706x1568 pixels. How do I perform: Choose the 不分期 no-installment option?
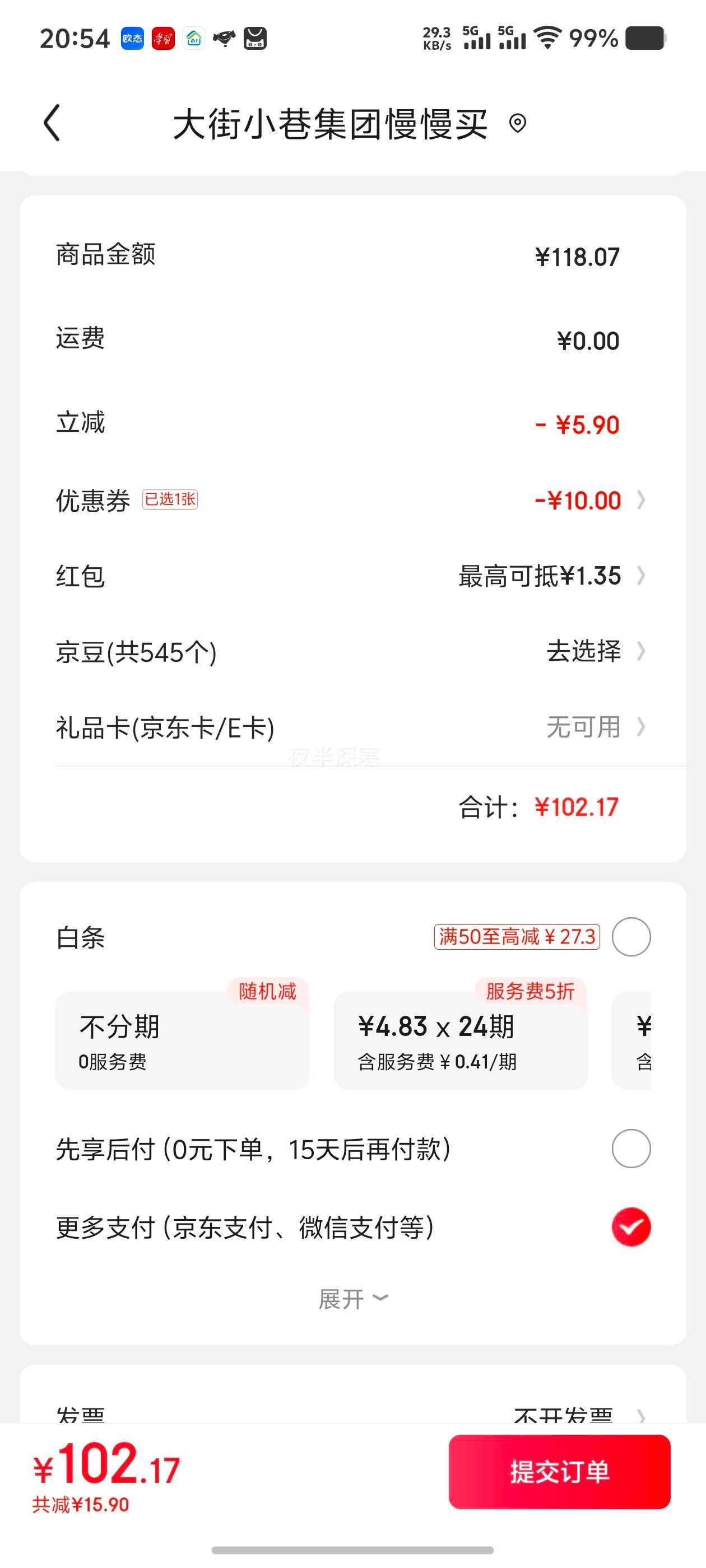click(x=182, y=1041)
